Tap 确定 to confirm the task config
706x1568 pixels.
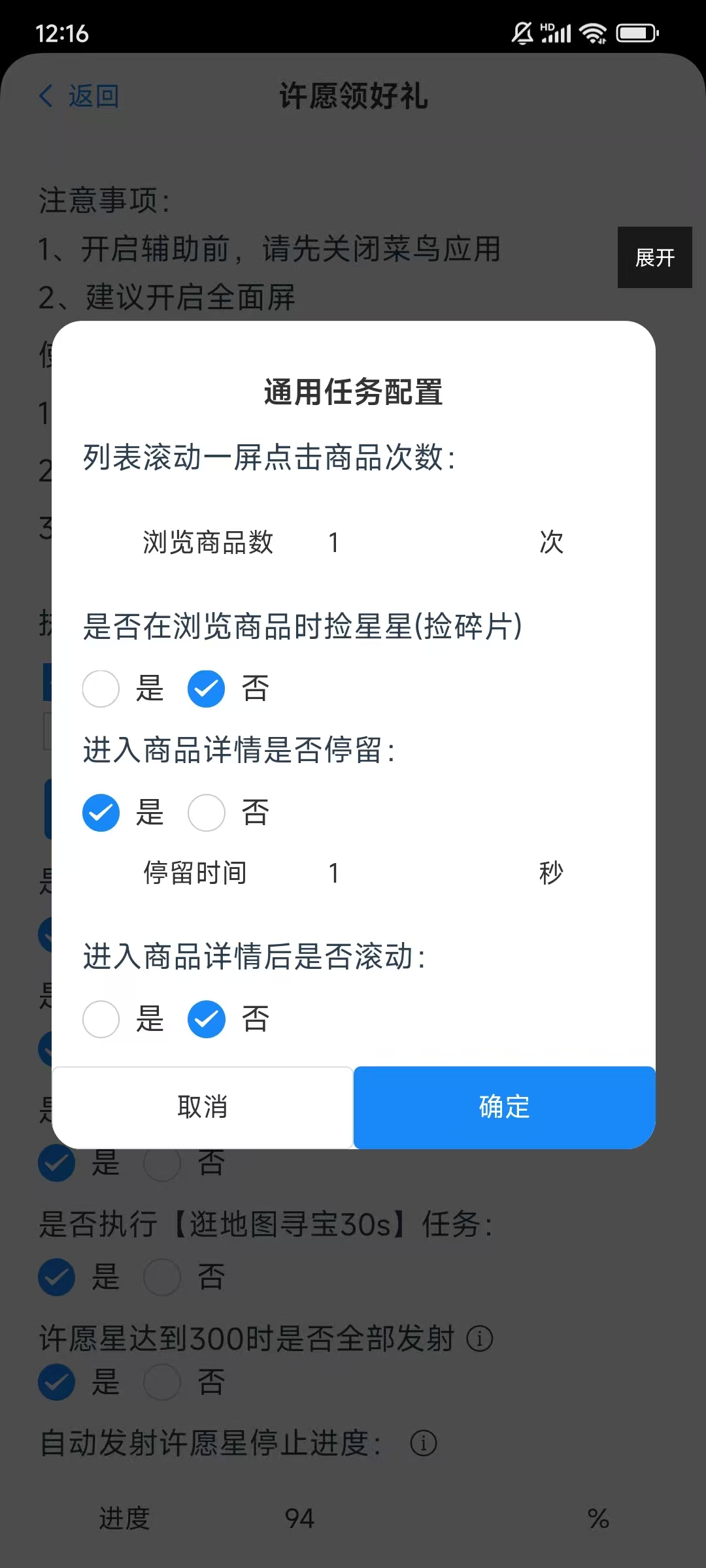pyautogui.click(x=504, y=1107)
